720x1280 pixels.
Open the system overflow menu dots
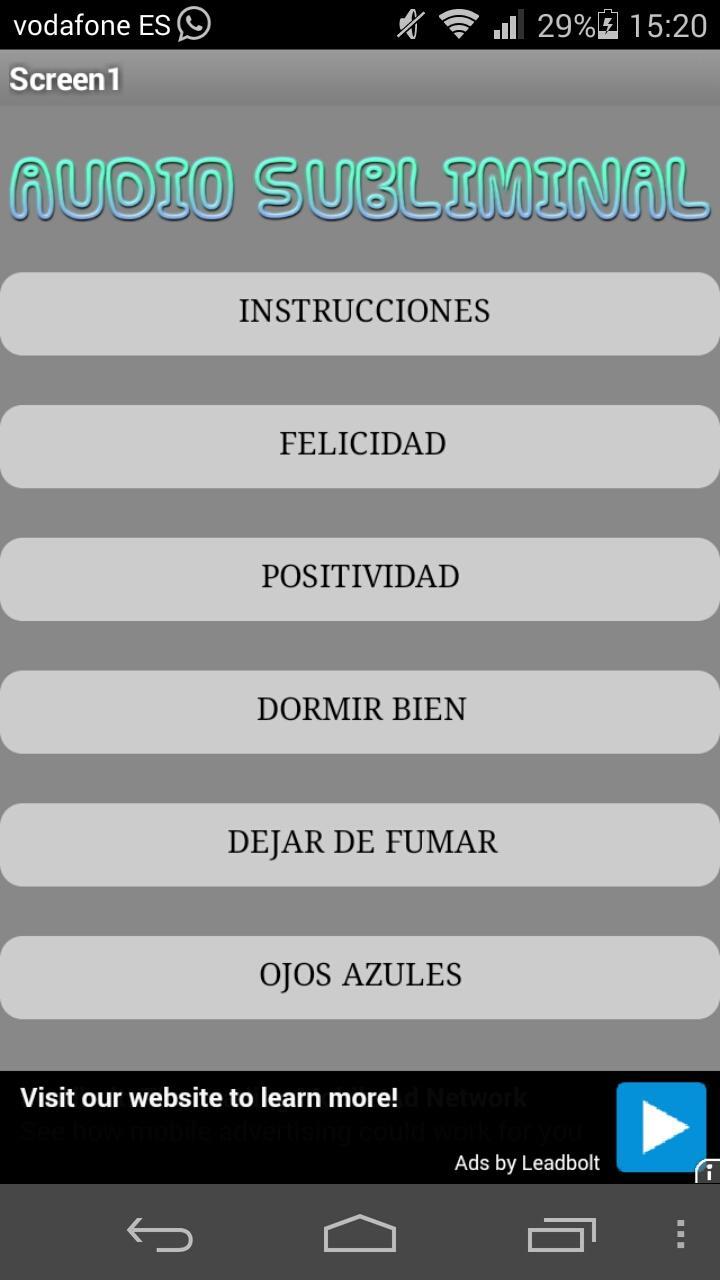click(x=680, y=1234)
